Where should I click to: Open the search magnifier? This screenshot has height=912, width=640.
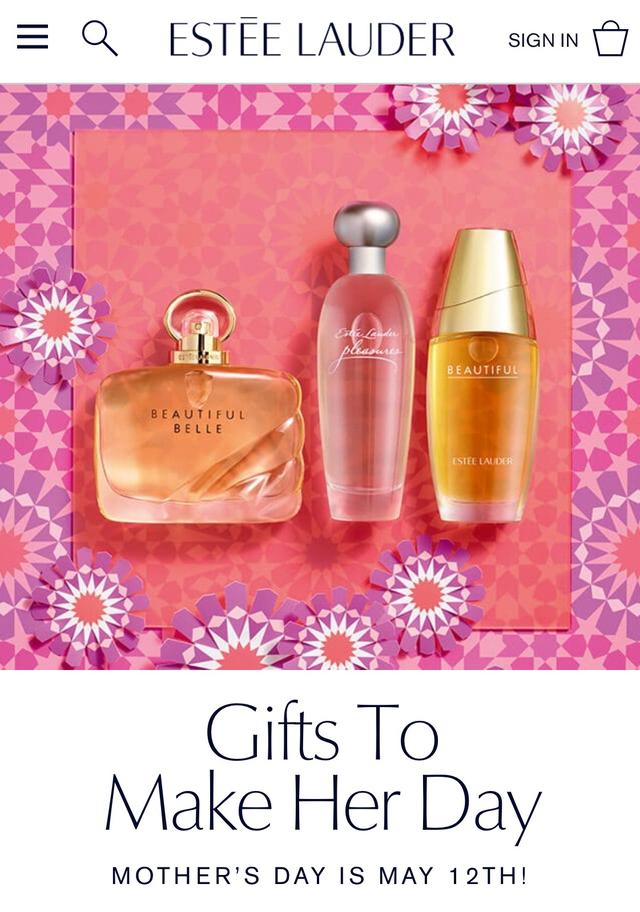99,39
